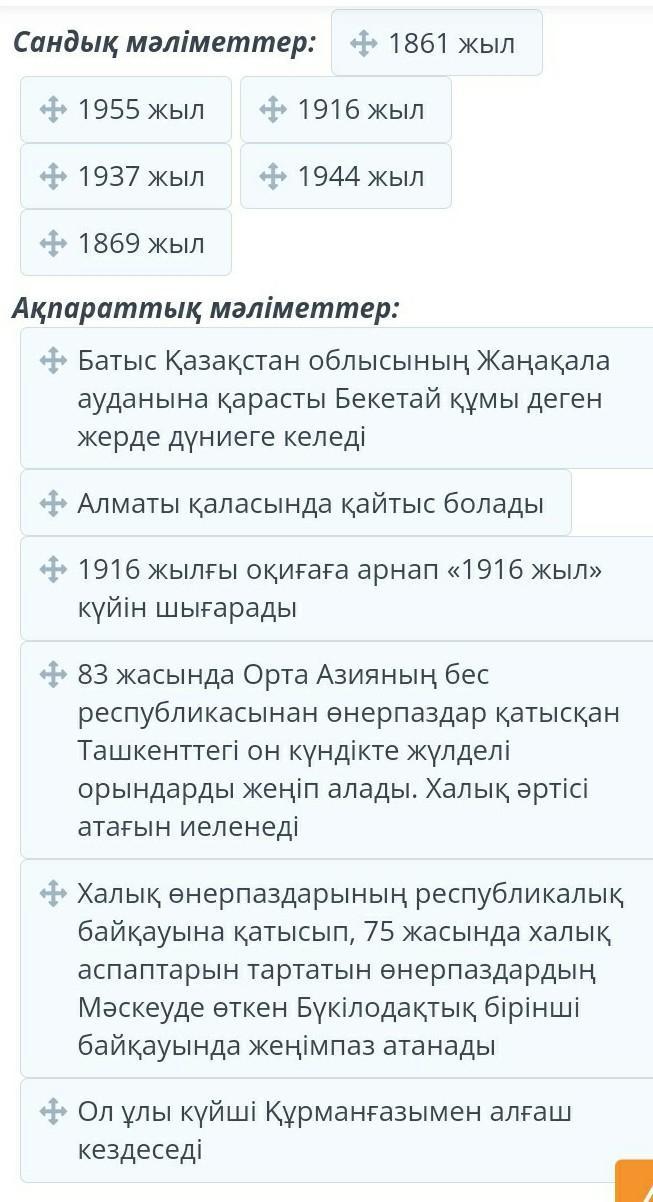653x1202 pixels.
Task: Tap the Құрманғазымен алғаш кездеседі card
Action: tap(337, 1131)
